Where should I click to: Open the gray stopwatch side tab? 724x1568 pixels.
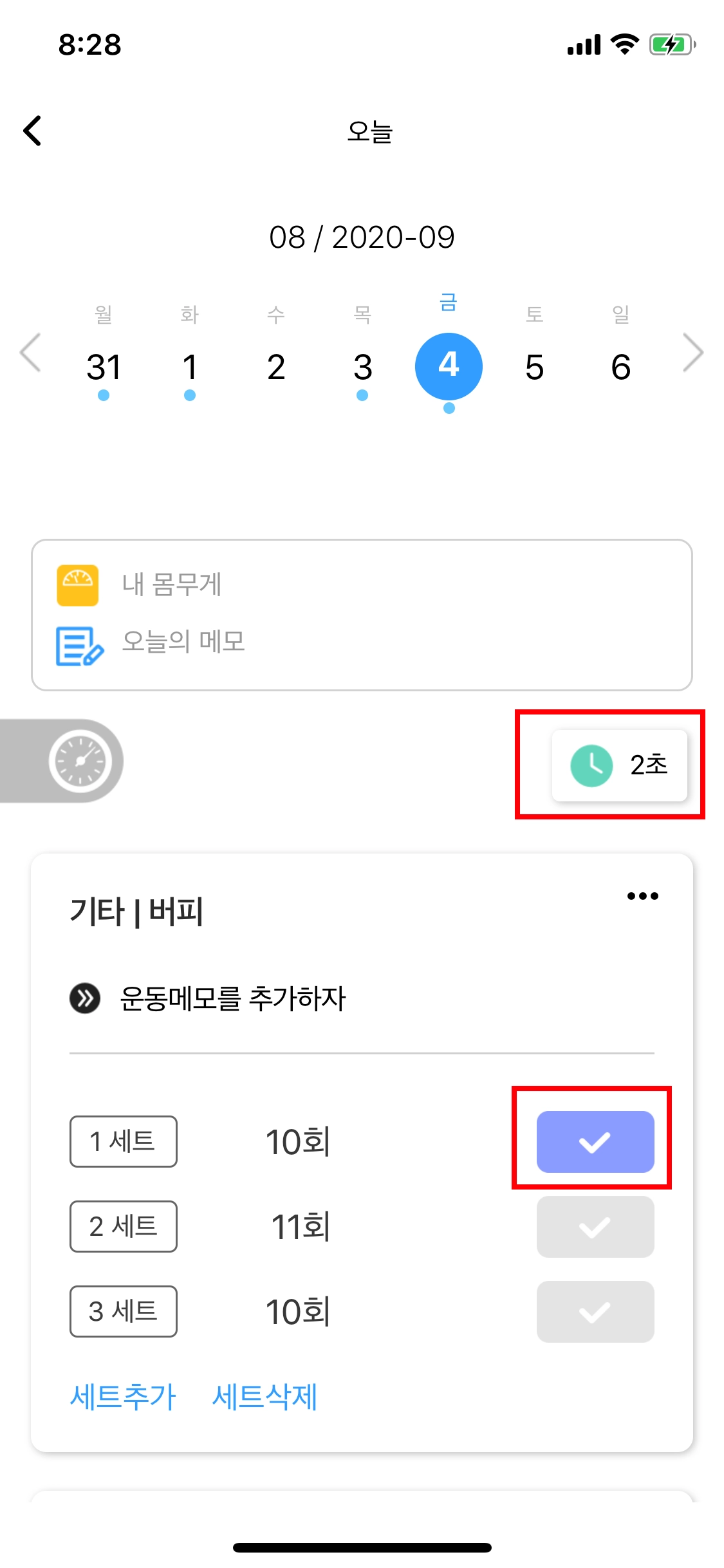80,761
